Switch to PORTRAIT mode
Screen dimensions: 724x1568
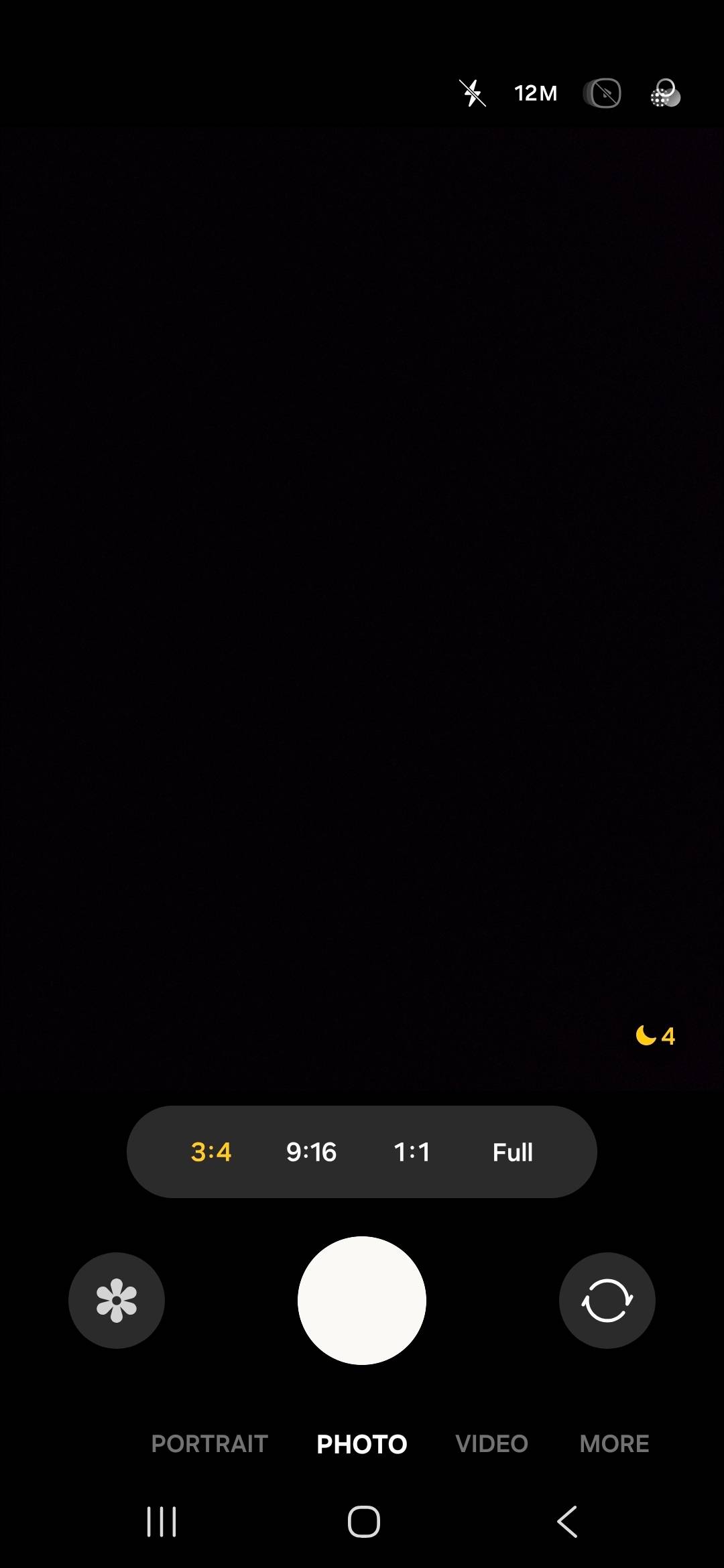click(210, 1444)
